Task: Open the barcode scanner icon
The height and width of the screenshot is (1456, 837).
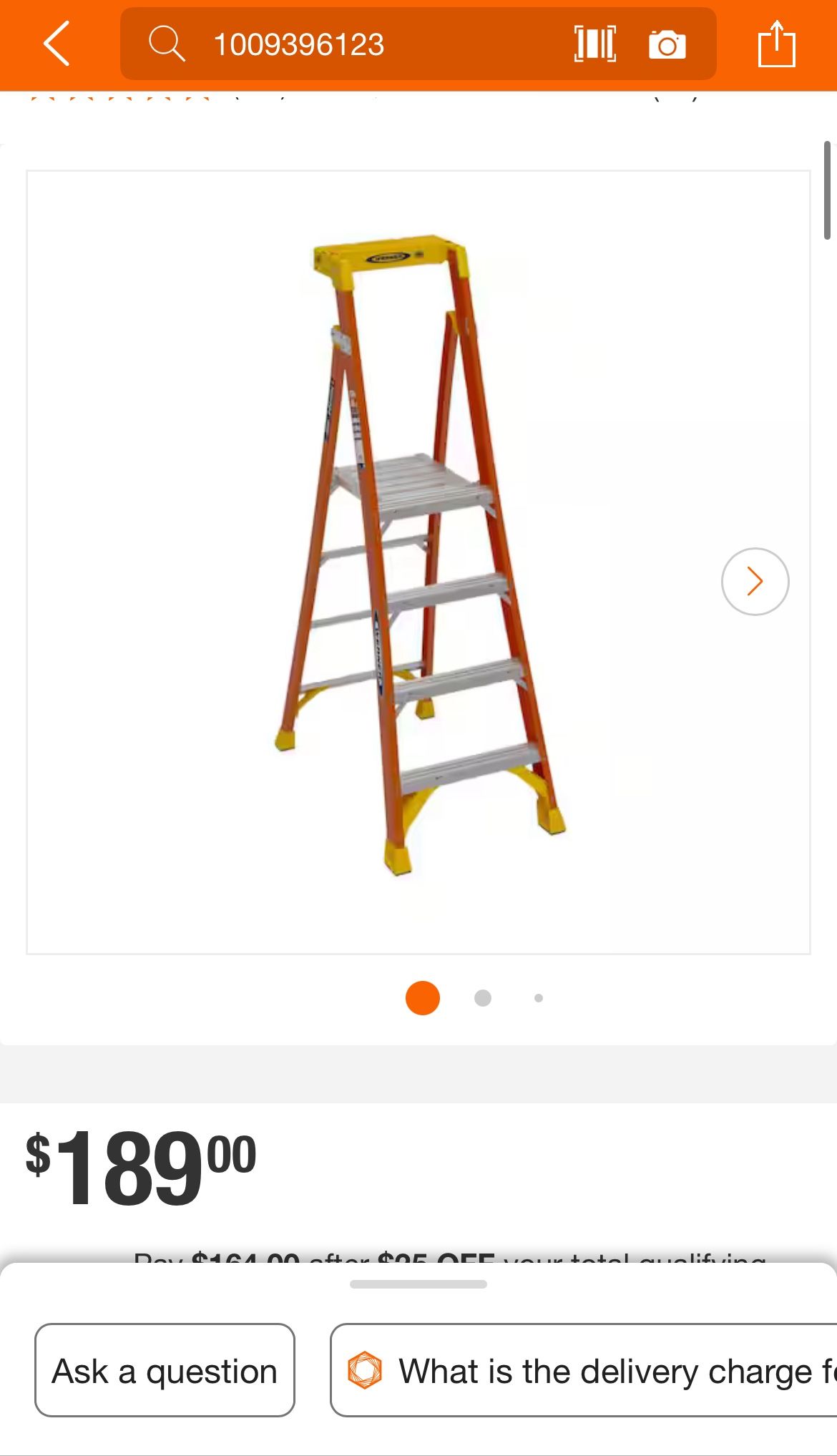Action: [x=596, y=44]
